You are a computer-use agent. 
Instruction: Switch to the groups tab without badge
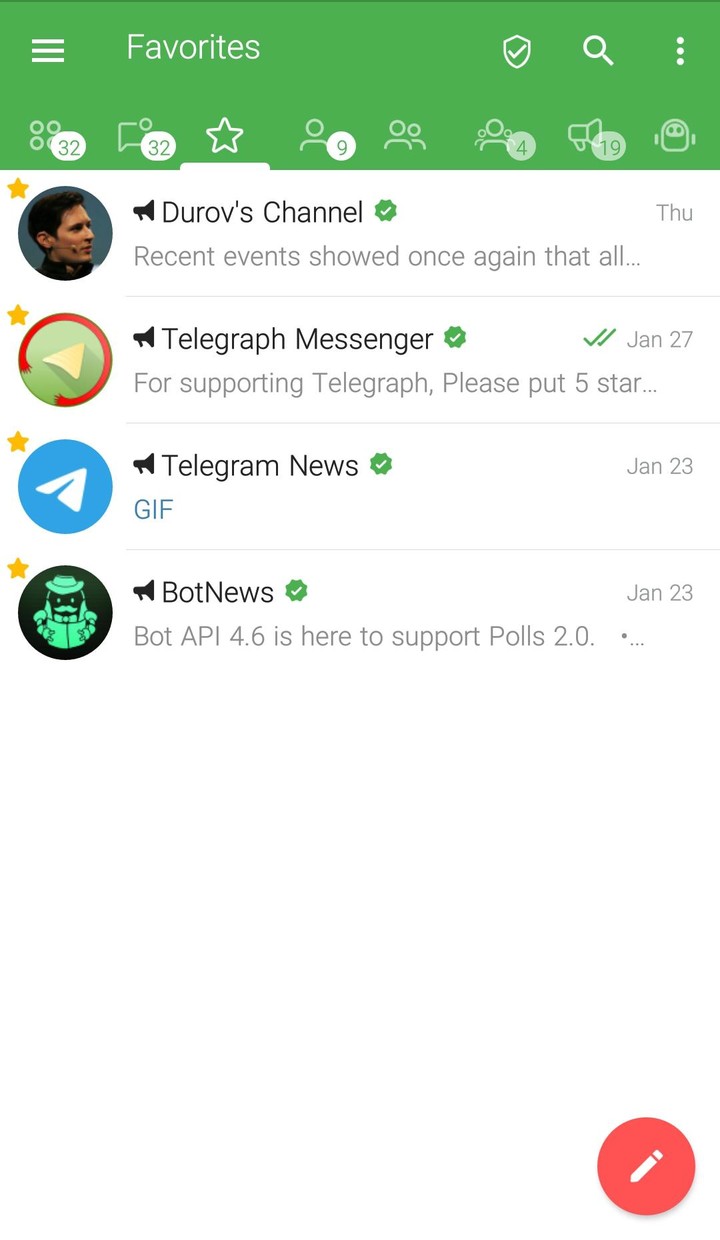click(405, 136)
